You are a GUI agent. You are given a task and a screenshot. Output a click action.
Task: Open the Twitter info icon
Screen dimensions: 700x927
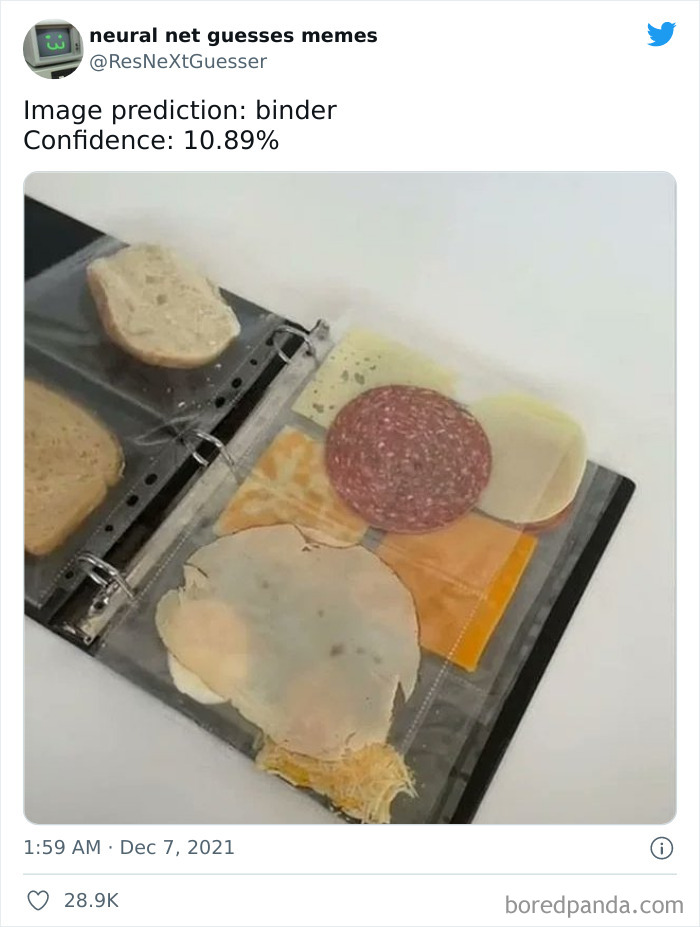point(661,848)
